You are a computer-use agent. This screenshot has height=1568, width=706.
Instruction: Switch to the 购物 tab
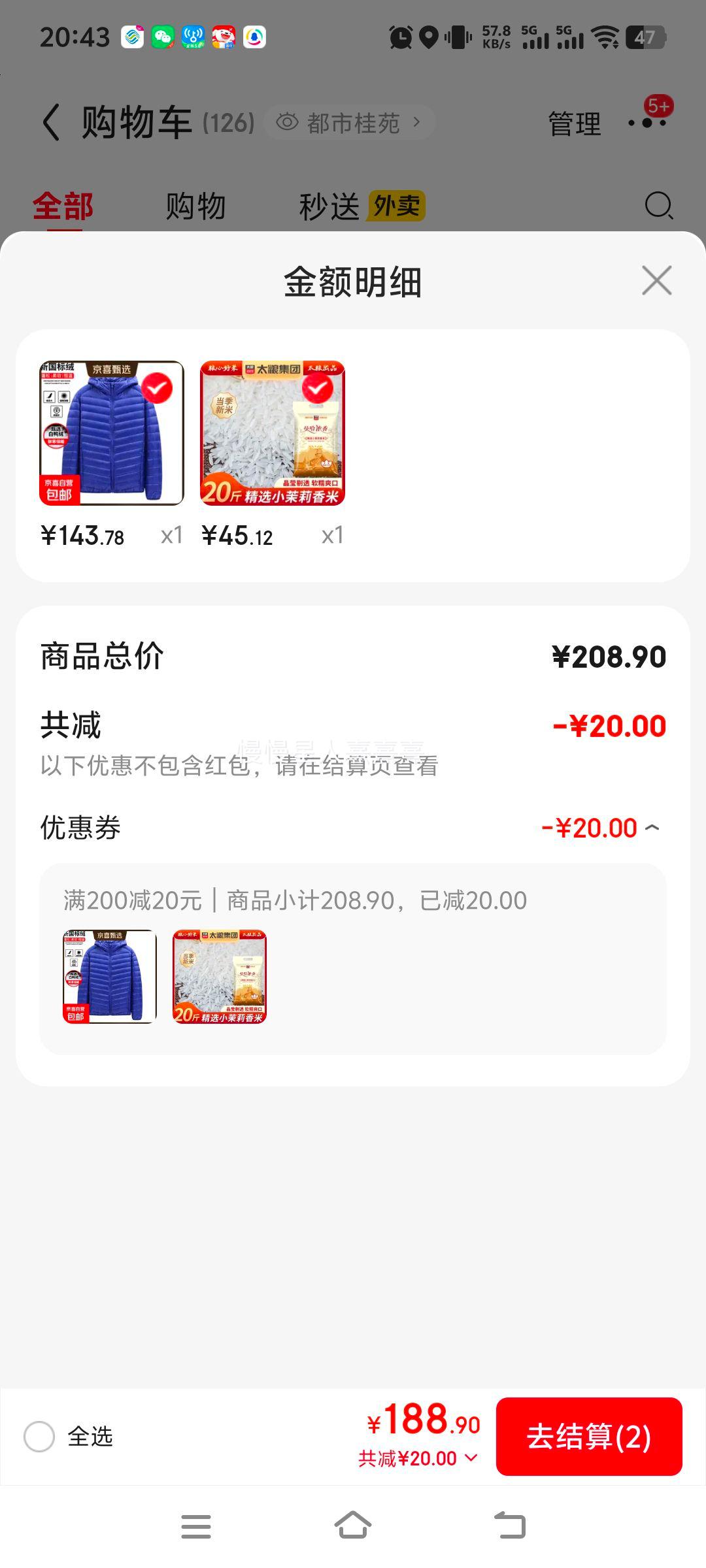[195, 206]
